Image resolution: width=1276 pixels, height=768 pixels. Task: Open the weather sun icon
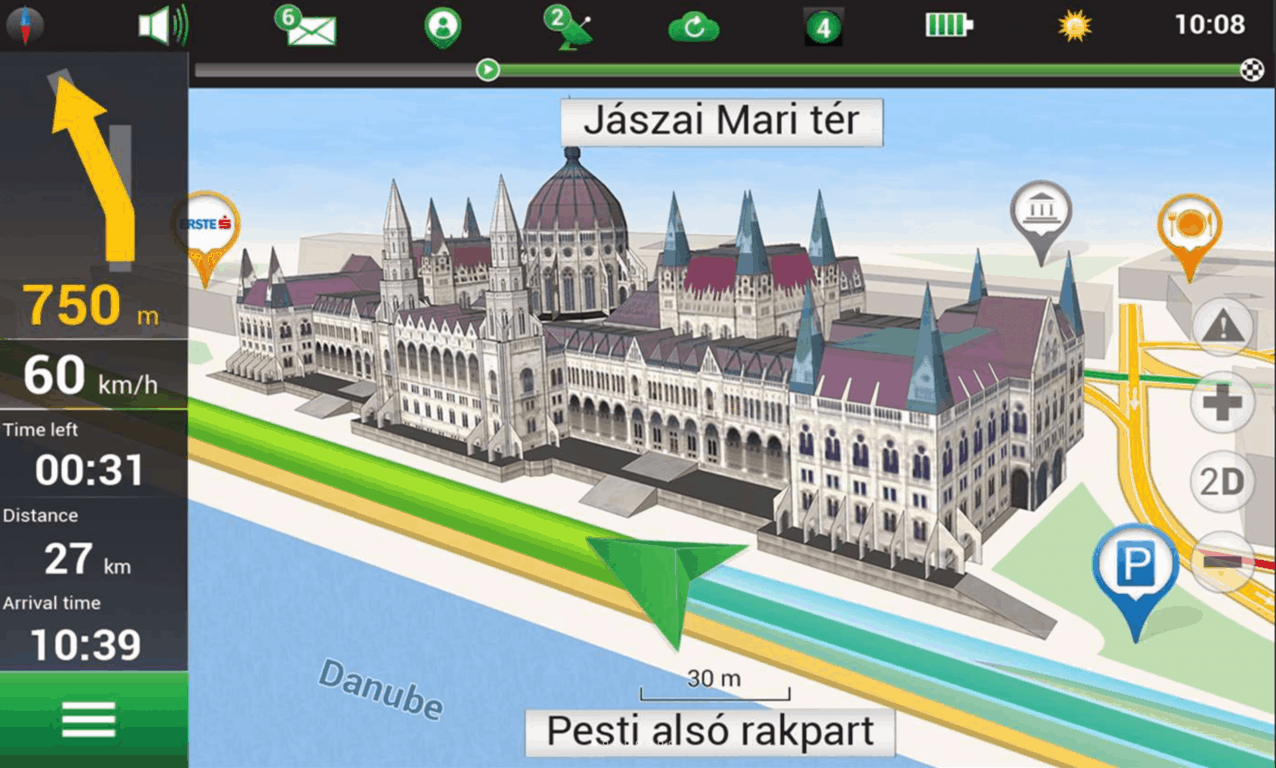pyautogui.click(x=1075, y=25)
